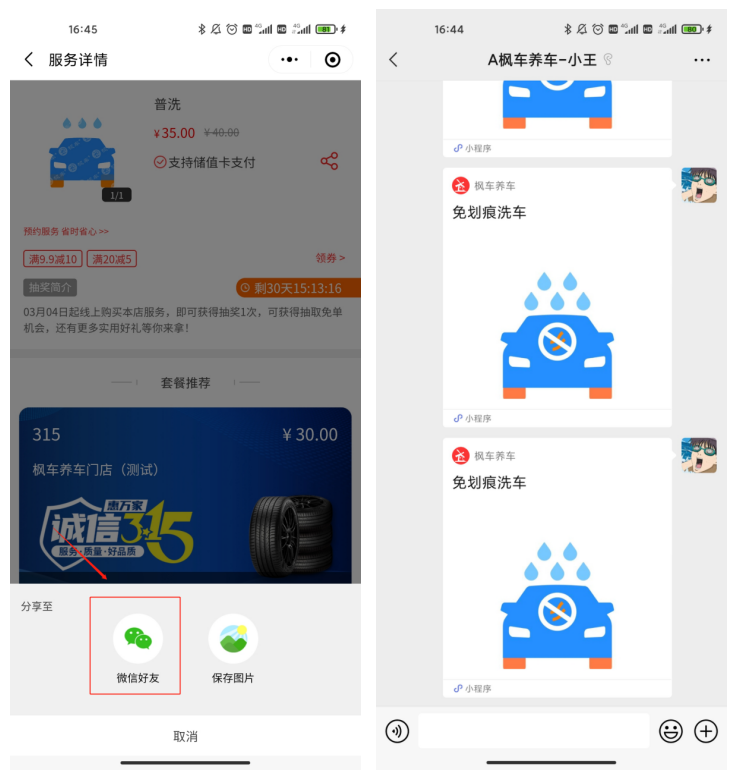
Task: Open chat info menu for A枫车养车-小王
Action: 702,60
